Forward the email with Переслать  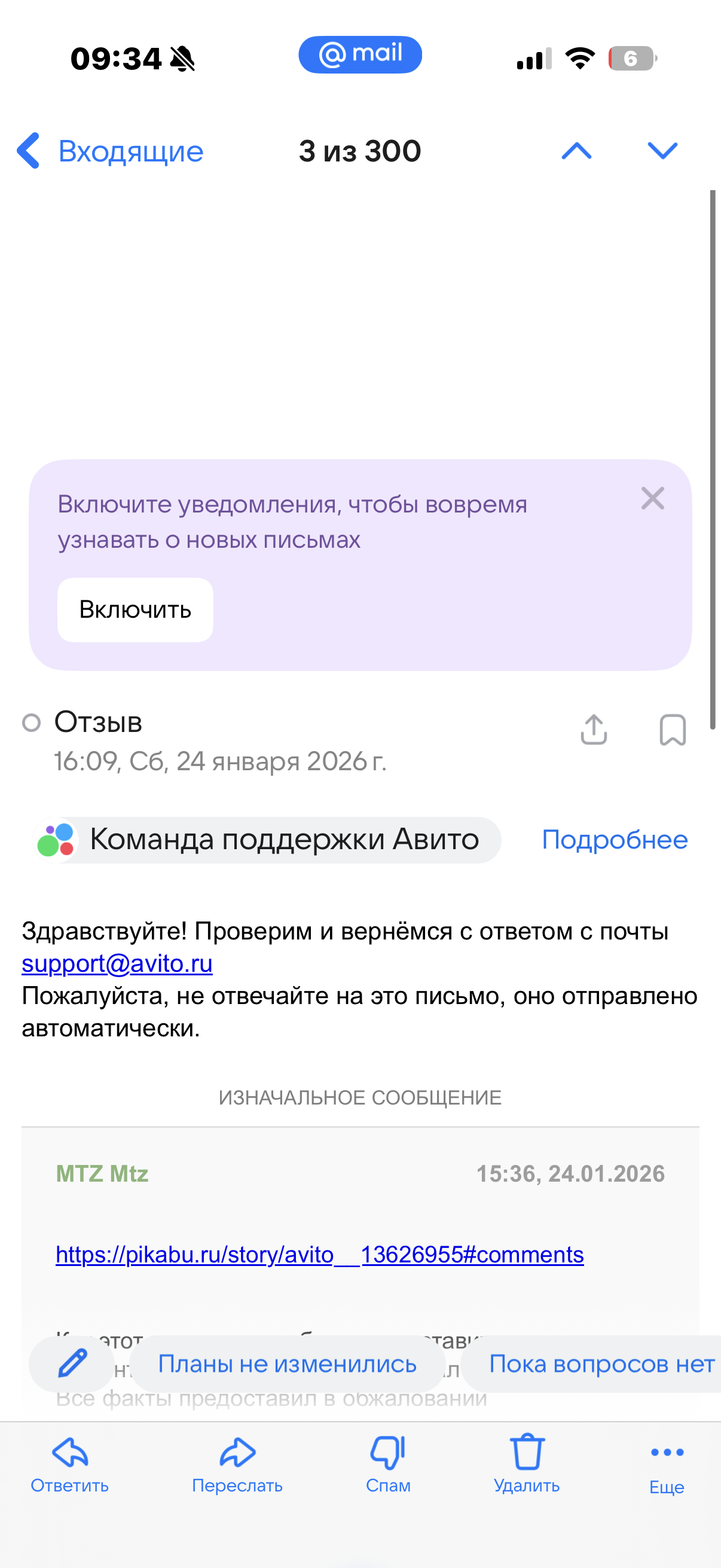click(x=237, y=1464)
